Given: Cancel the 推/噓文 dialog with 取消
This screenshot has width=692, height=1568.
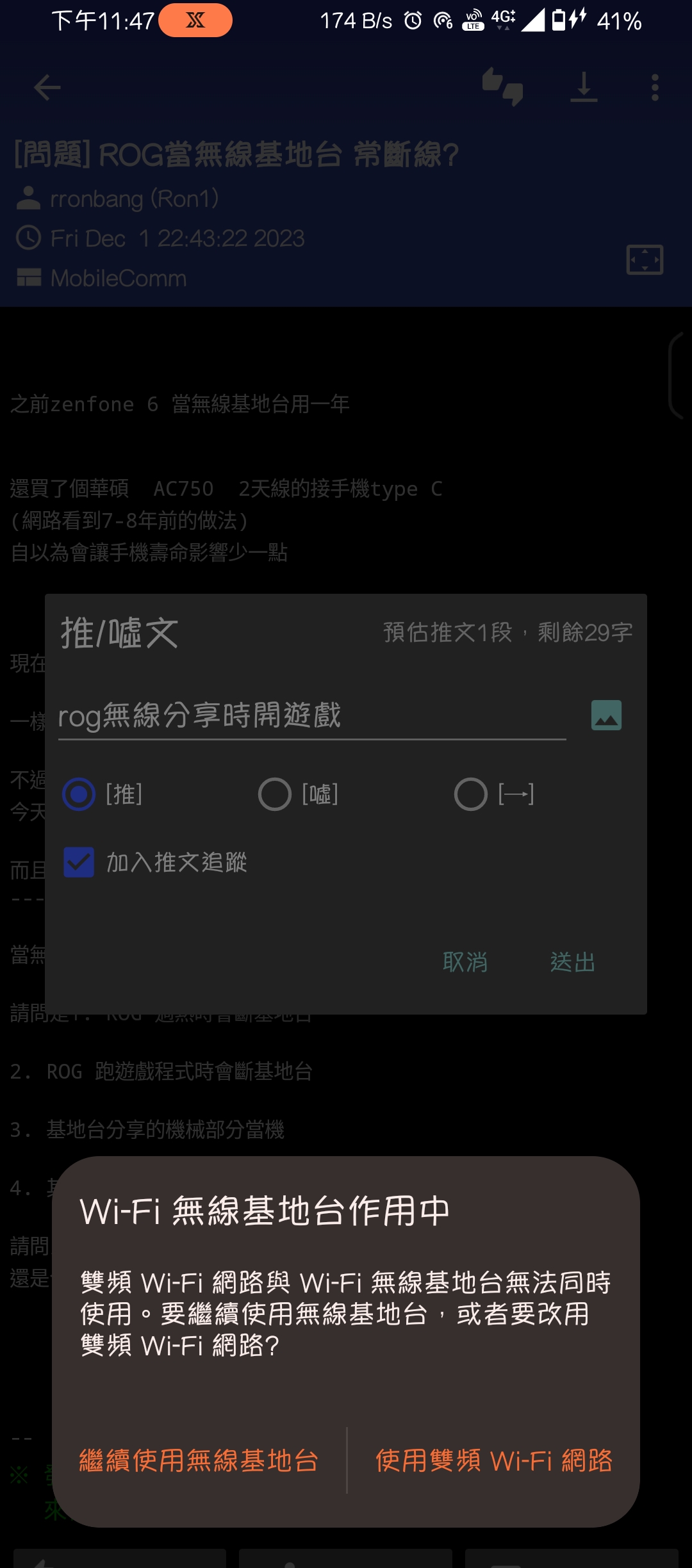Looking at the screenshot, I should point(465,962).
